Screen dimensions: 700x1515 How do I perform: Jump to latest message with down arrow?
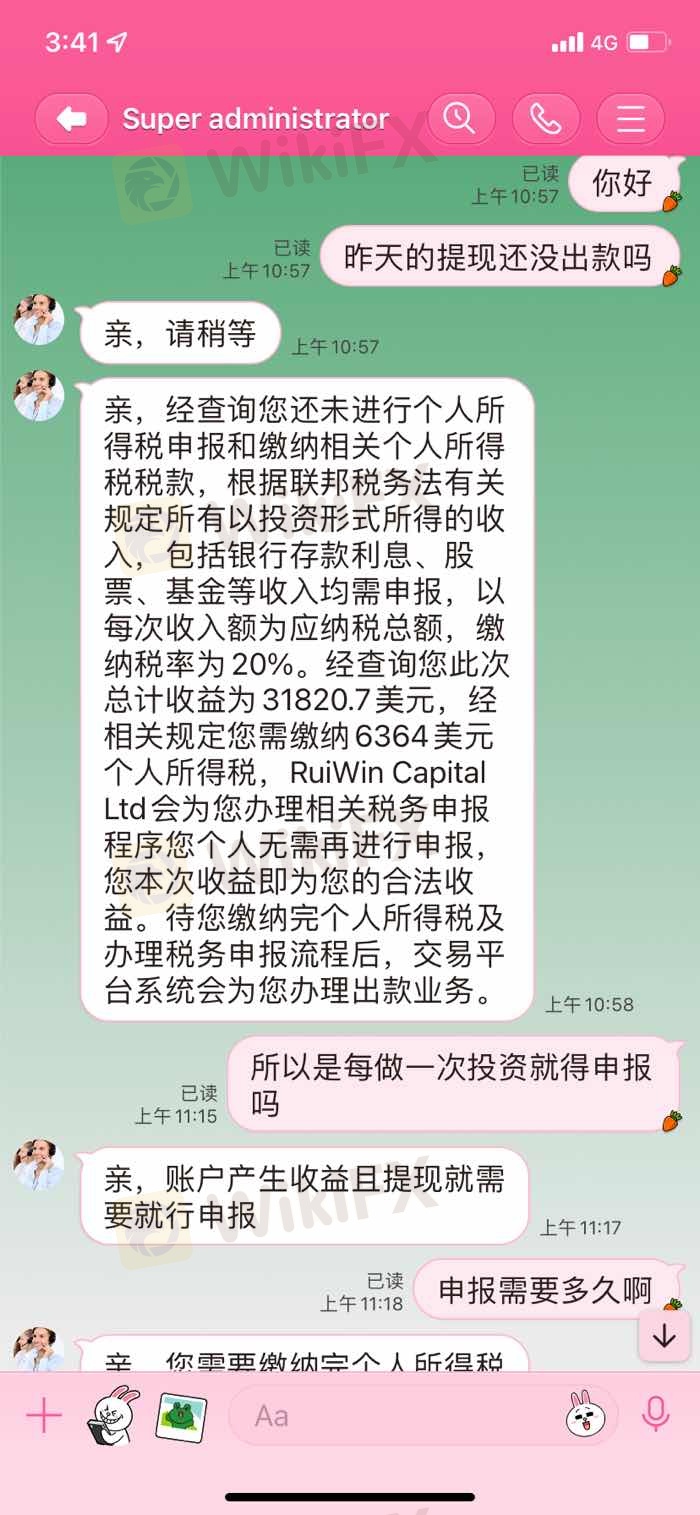click(x=664, y=1337)
